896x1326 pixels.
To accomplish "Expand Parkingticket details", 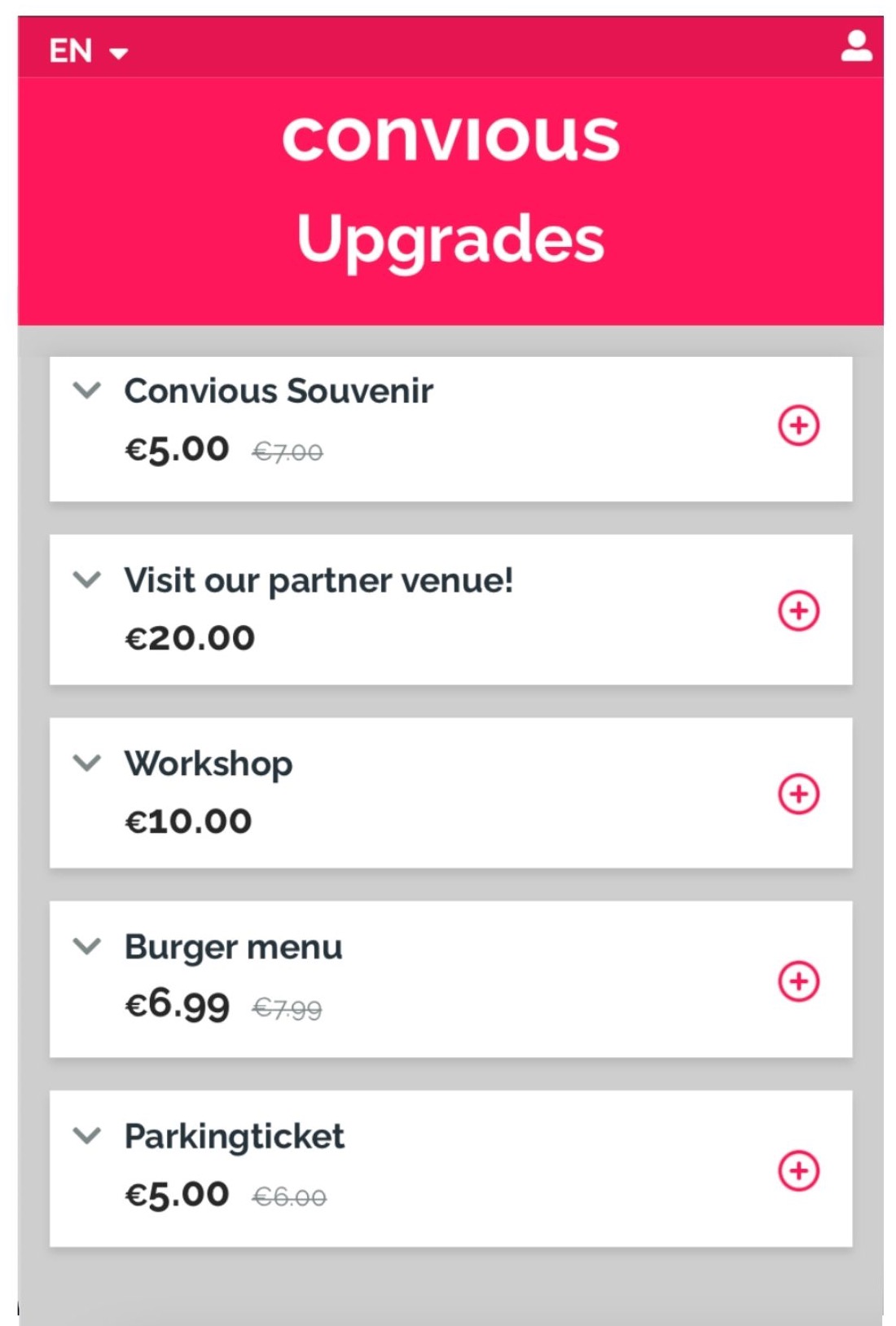I will 87,1135.
